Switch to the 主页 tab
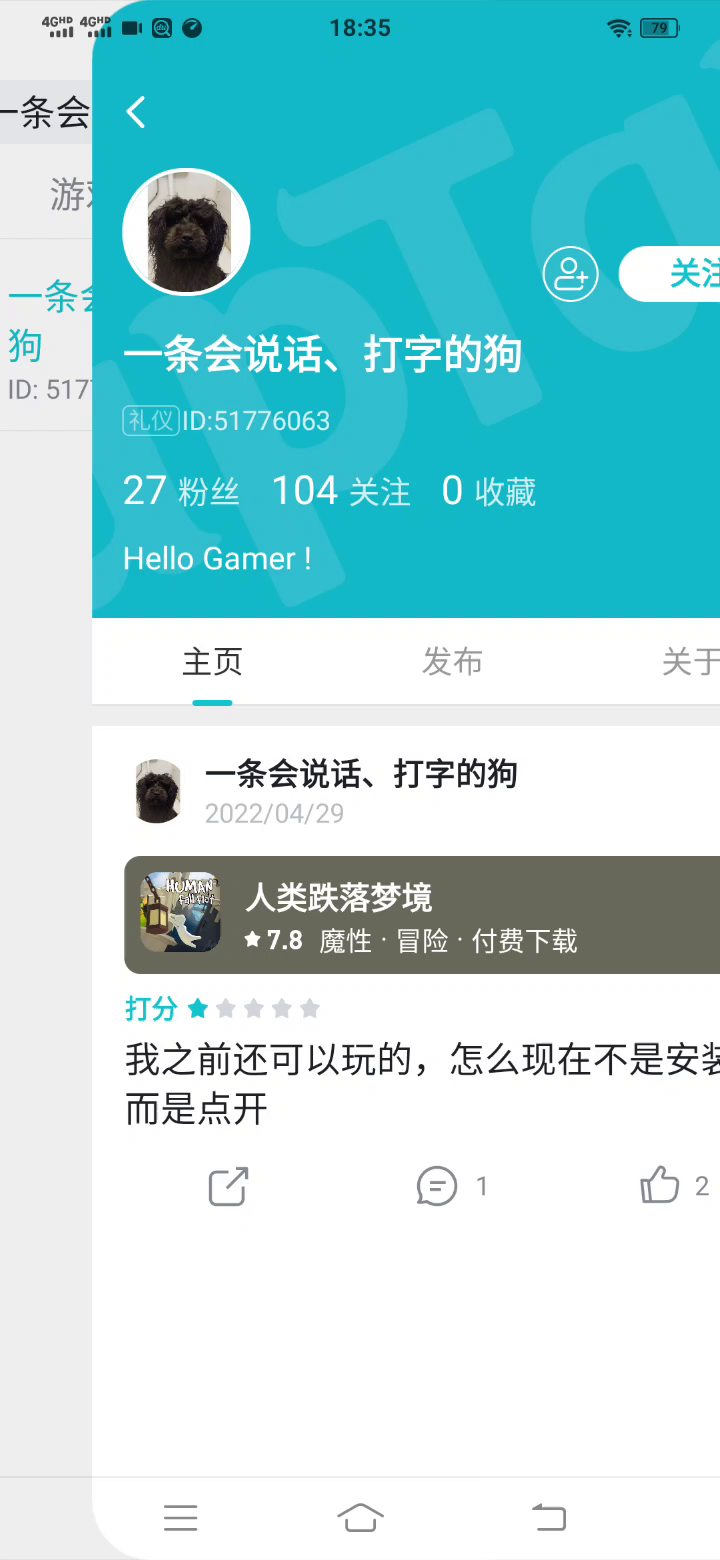This screenshot has width=720, height=1560. (x=212, y=662)
